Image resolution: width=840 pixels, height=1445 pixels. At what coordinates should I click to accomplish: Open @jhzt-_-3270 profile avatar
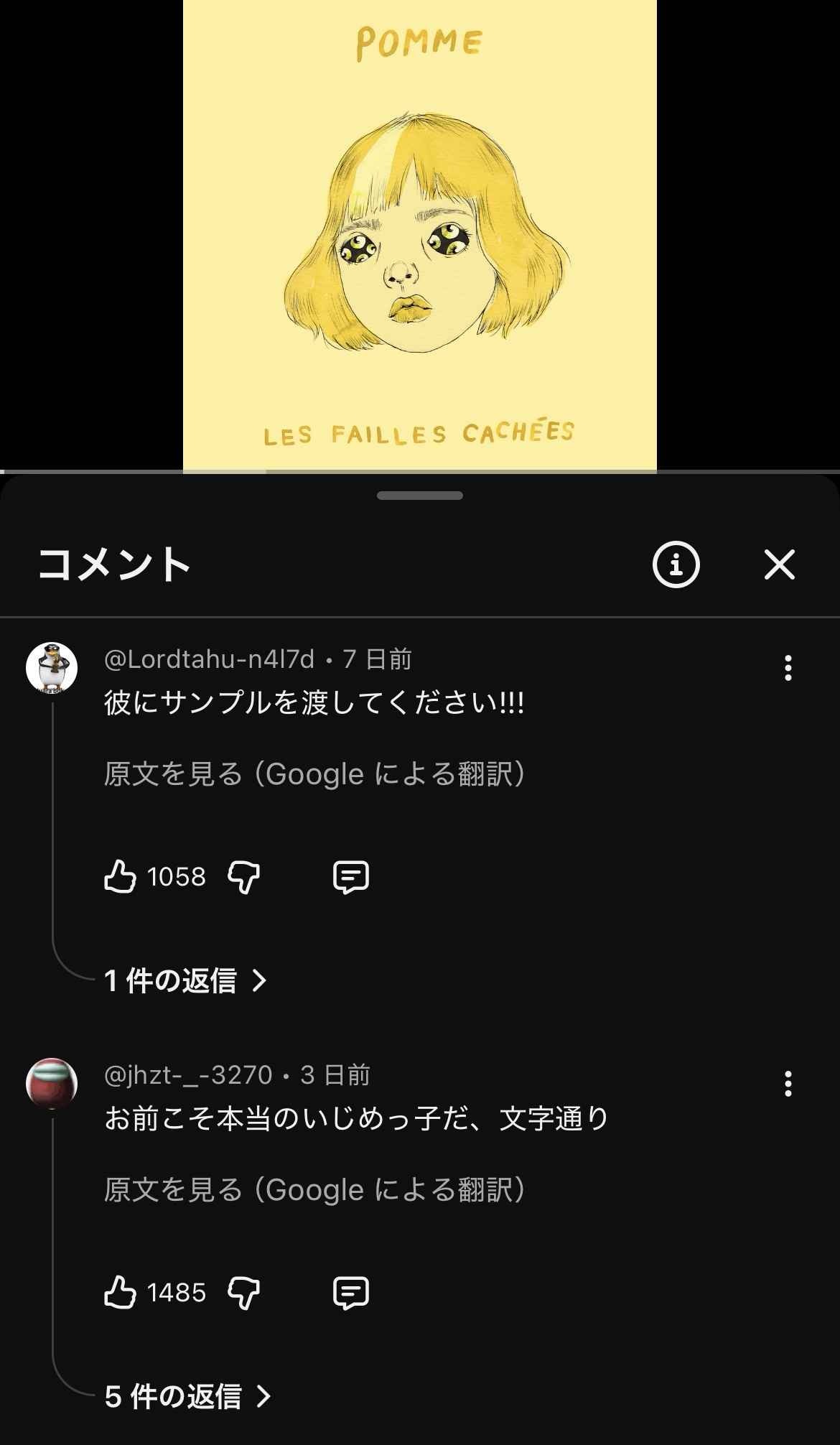[x=52, y=1084]
